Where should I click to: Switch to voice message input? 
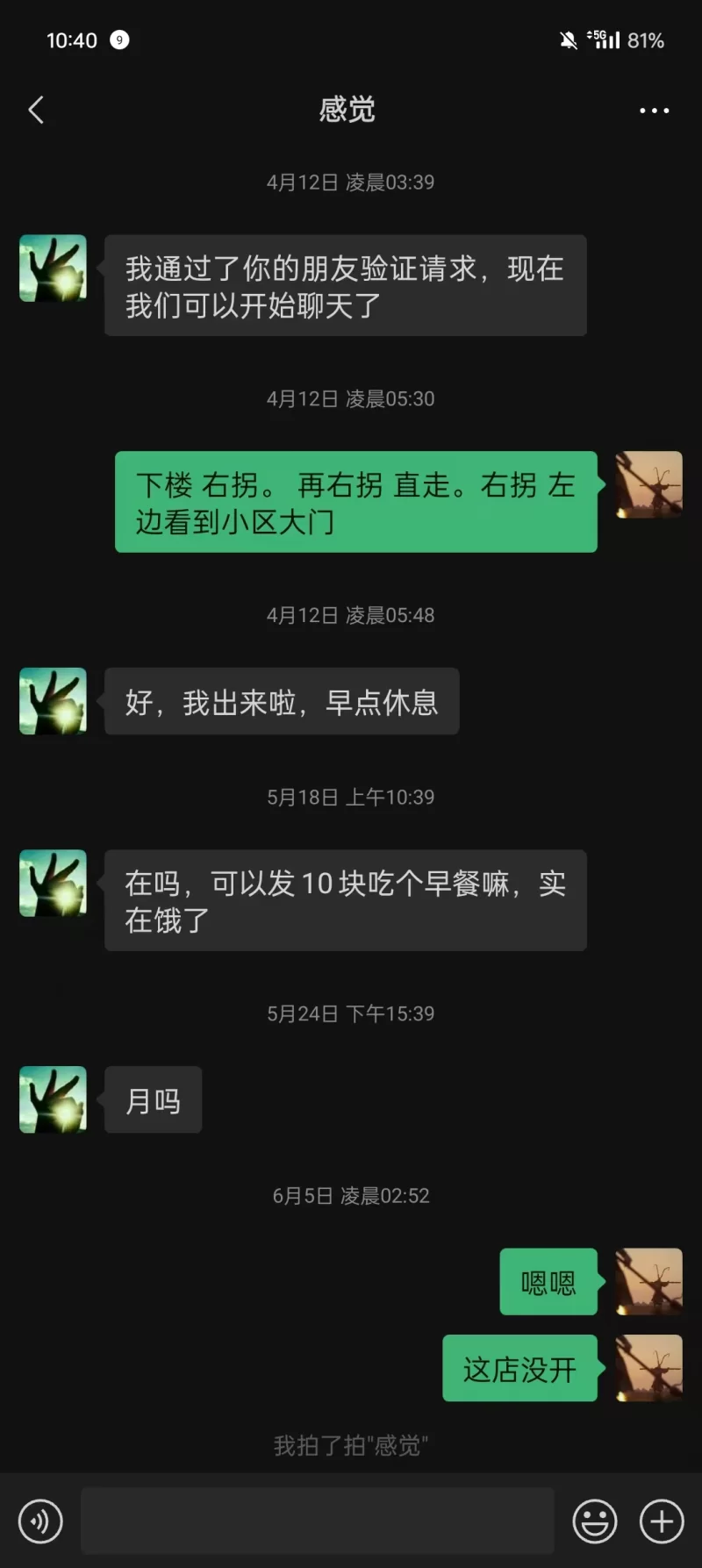coord(40,1521)
